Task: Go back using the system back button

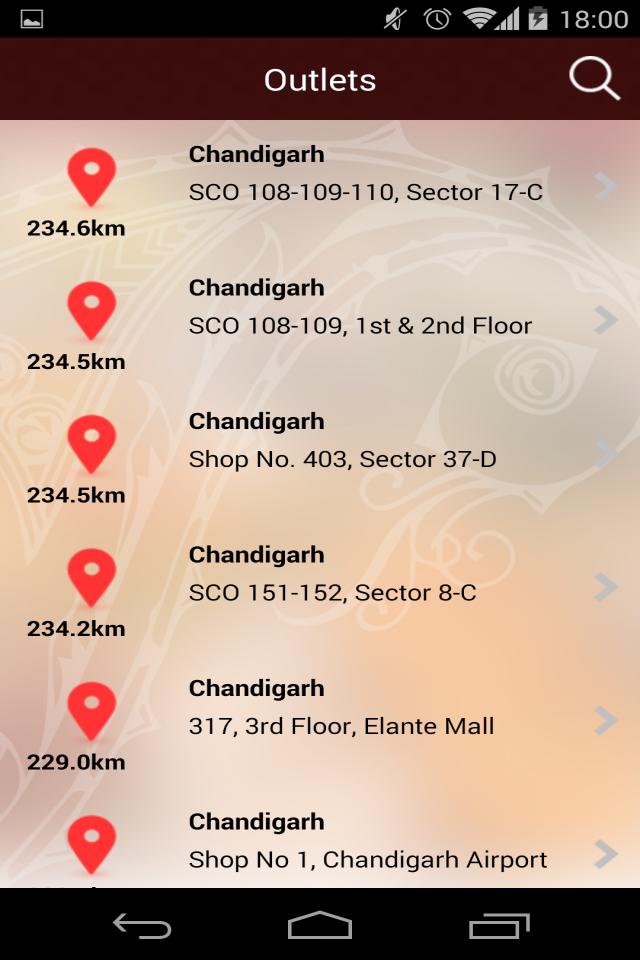Action: (142, 925)
